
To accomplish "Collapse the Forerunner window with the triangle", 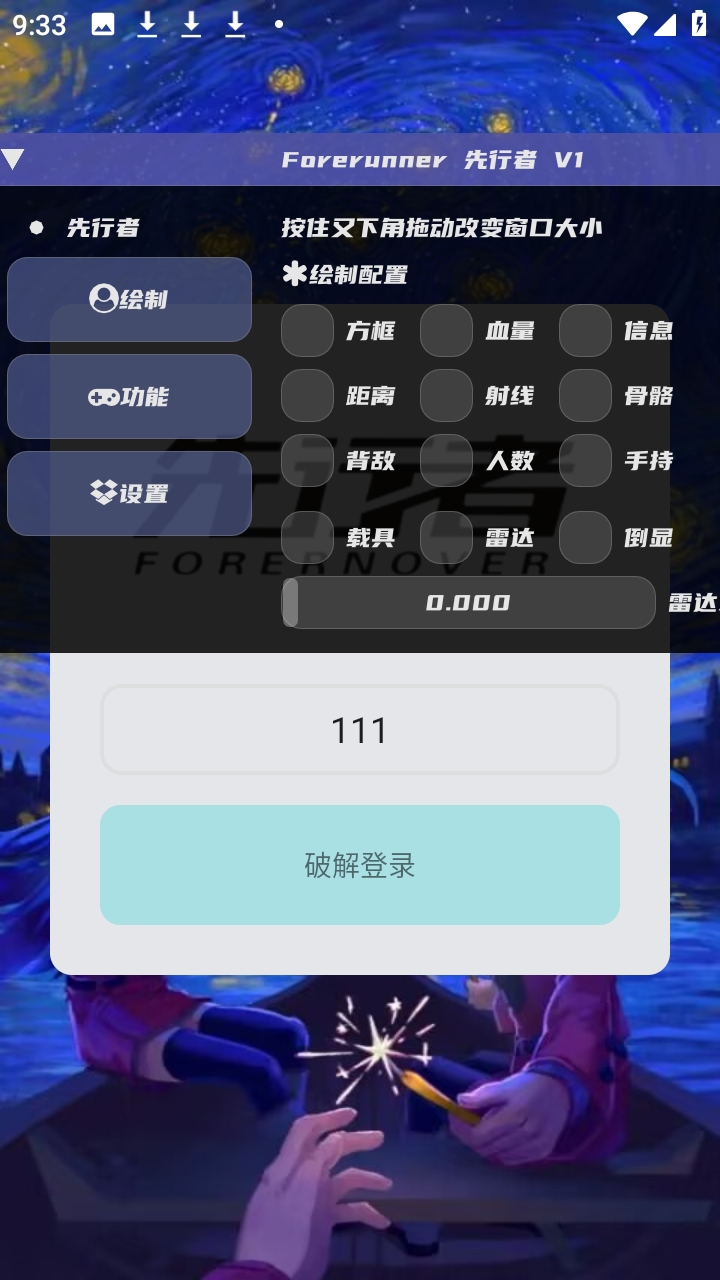I will (x=13, y=160).
